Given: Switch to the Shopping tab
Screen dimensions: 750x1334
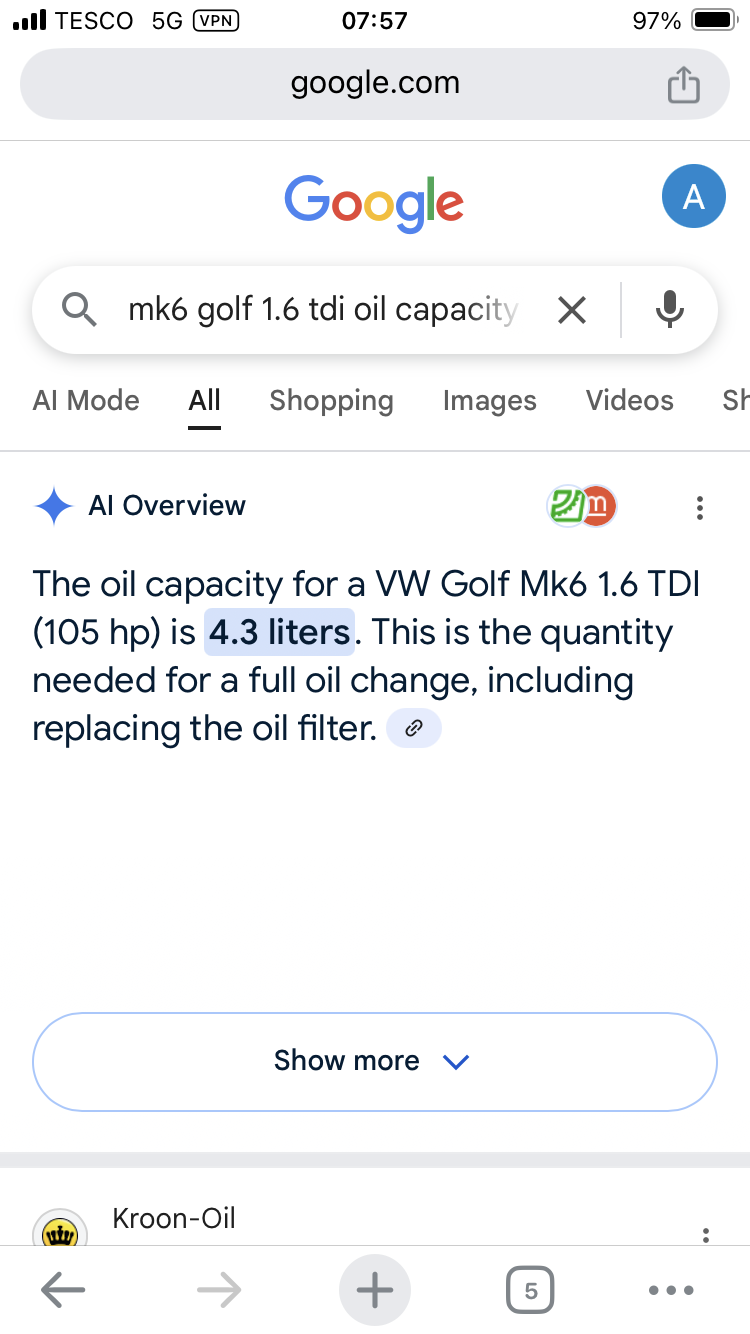Looking at the screenshot, I should (331, 401).
